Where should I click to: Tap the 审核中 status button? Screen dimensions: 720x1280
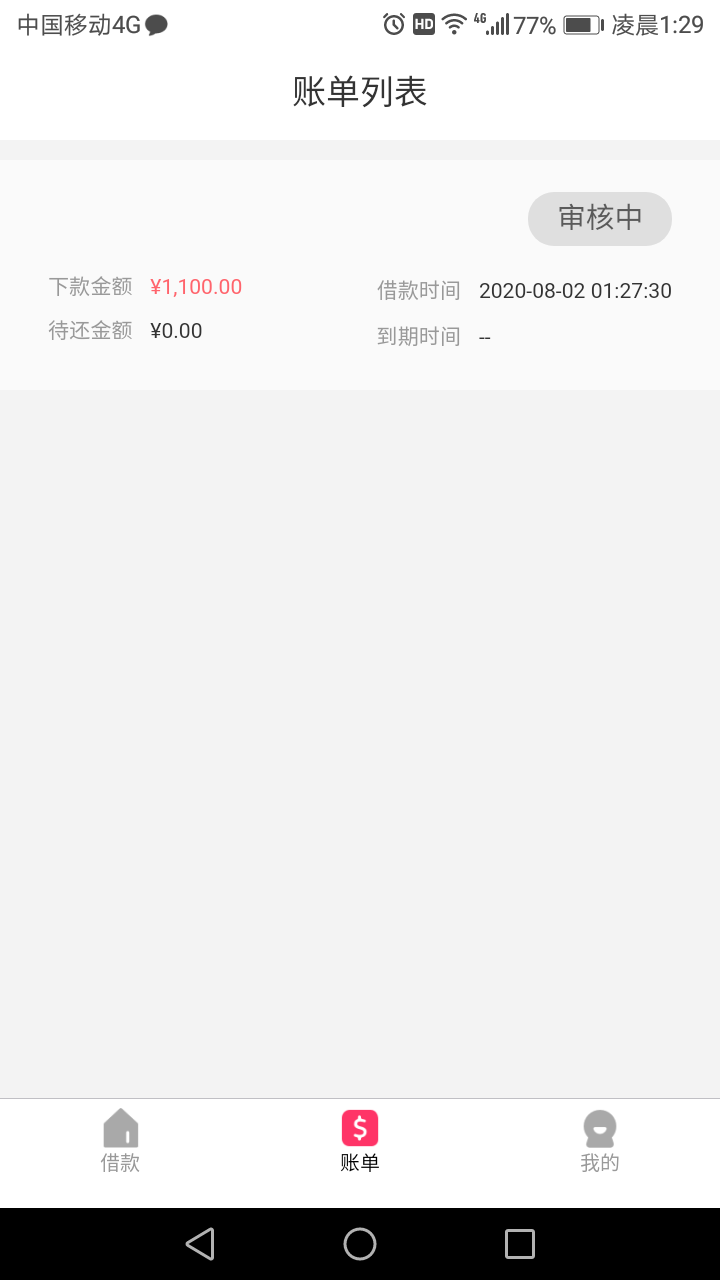click(600, 218)
